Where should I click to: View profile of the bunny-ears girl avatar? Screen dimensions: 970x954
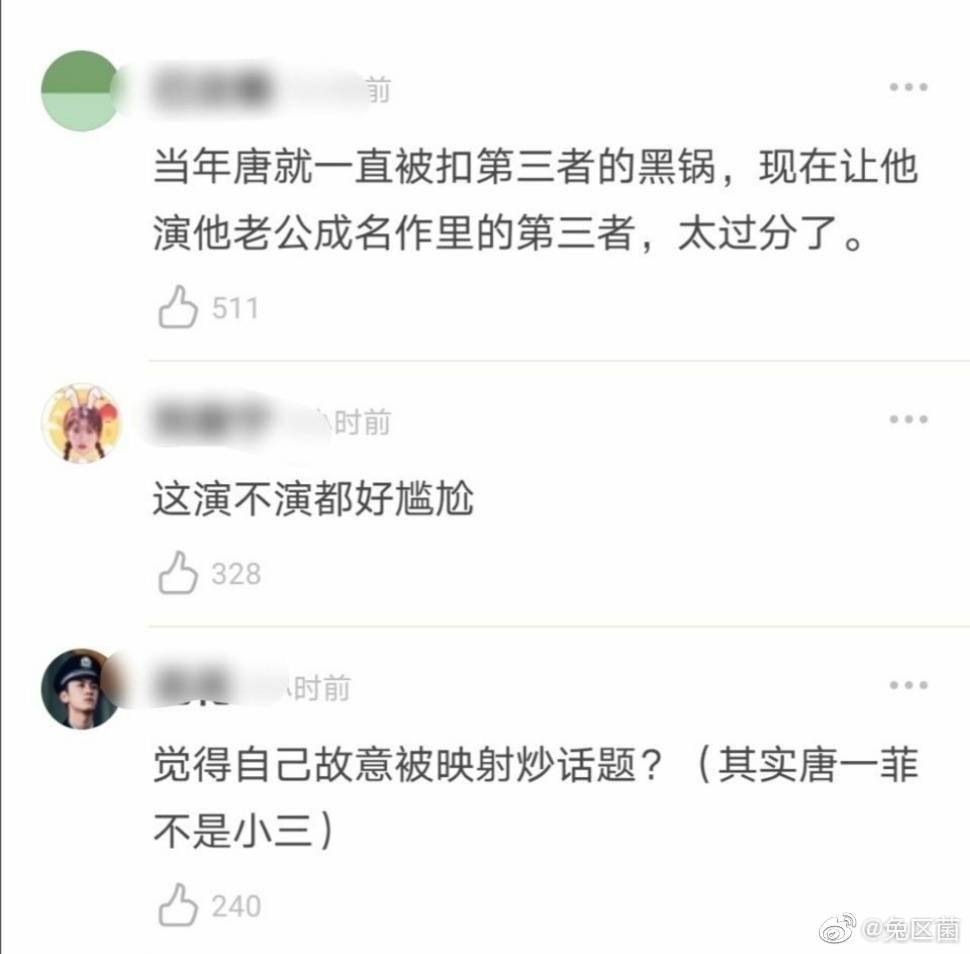click(81, 423)
